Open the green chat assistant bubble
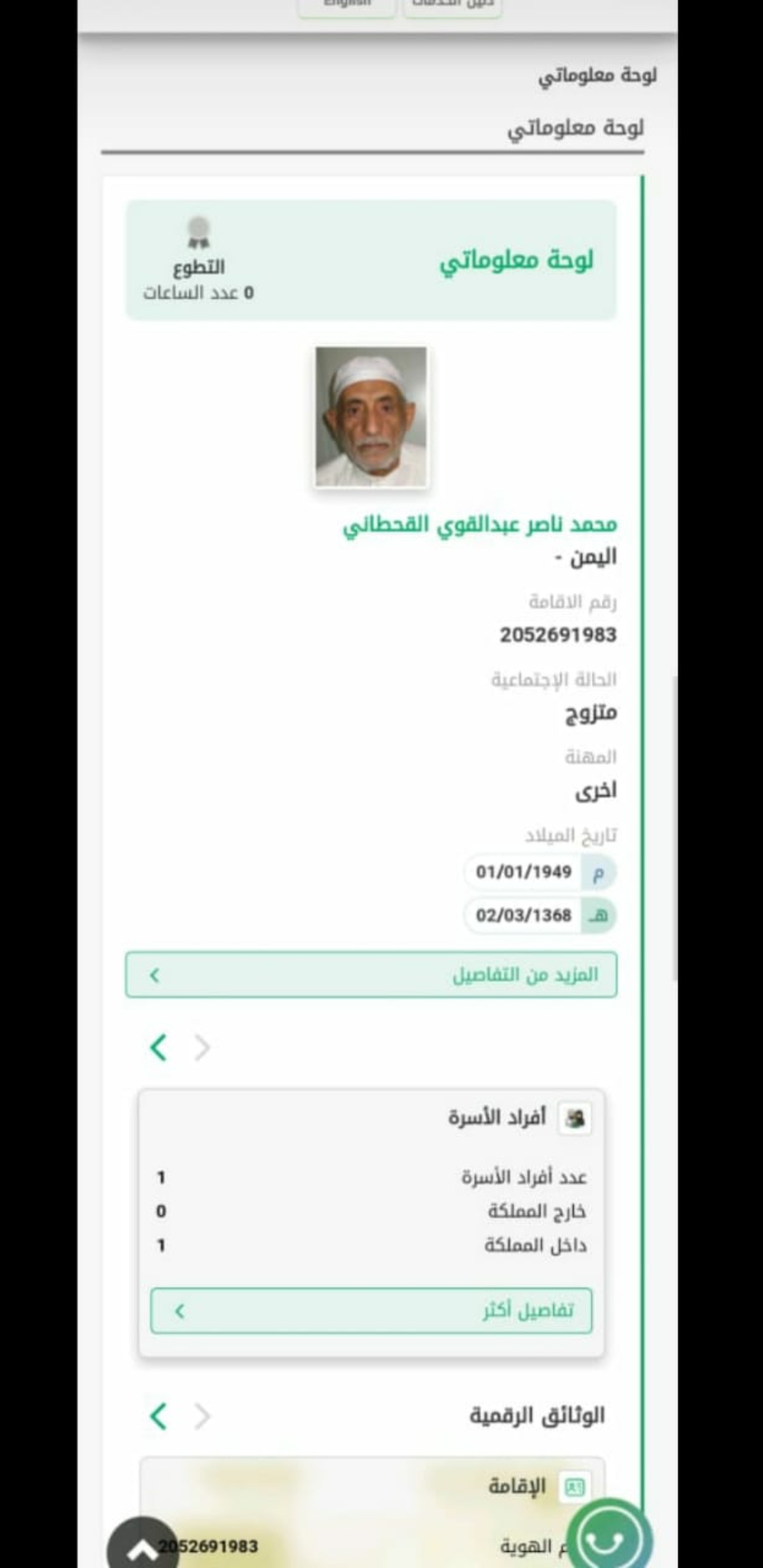 click(x=608, y=1538)
